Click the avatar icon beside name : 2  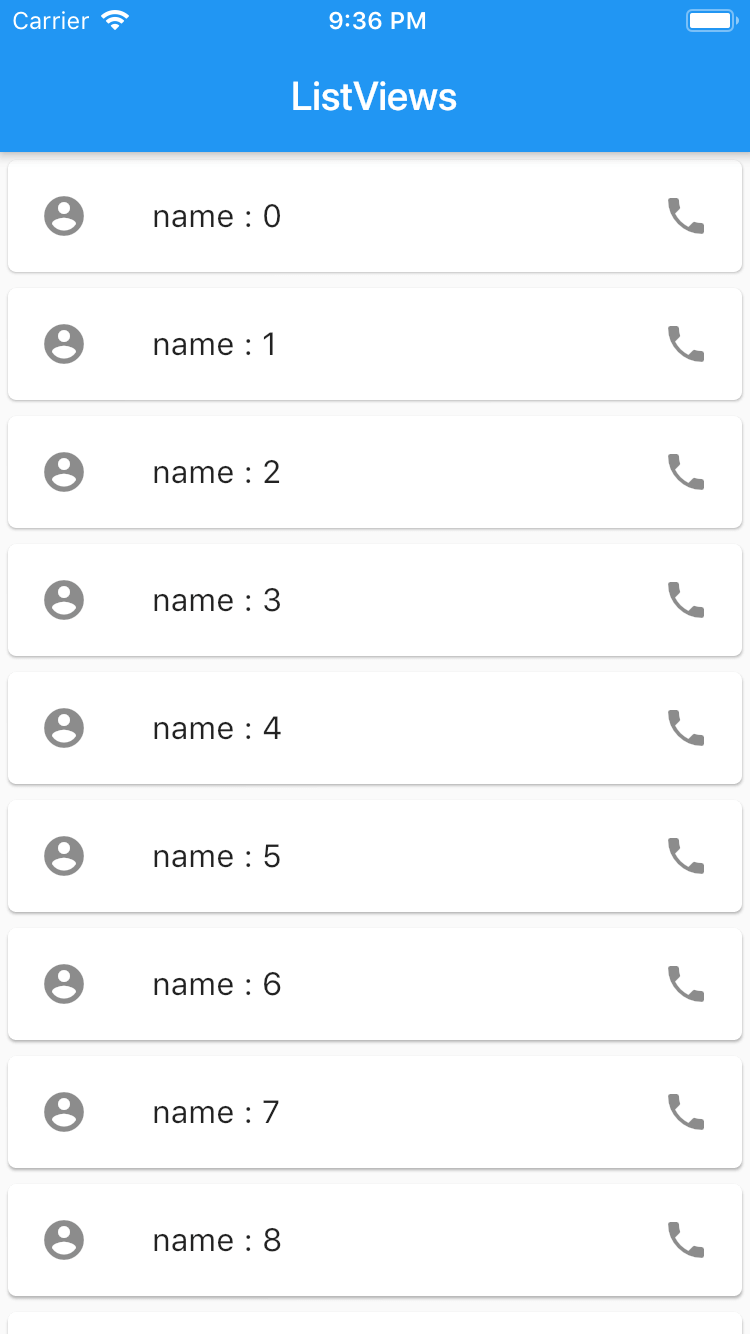click(64, 472)
